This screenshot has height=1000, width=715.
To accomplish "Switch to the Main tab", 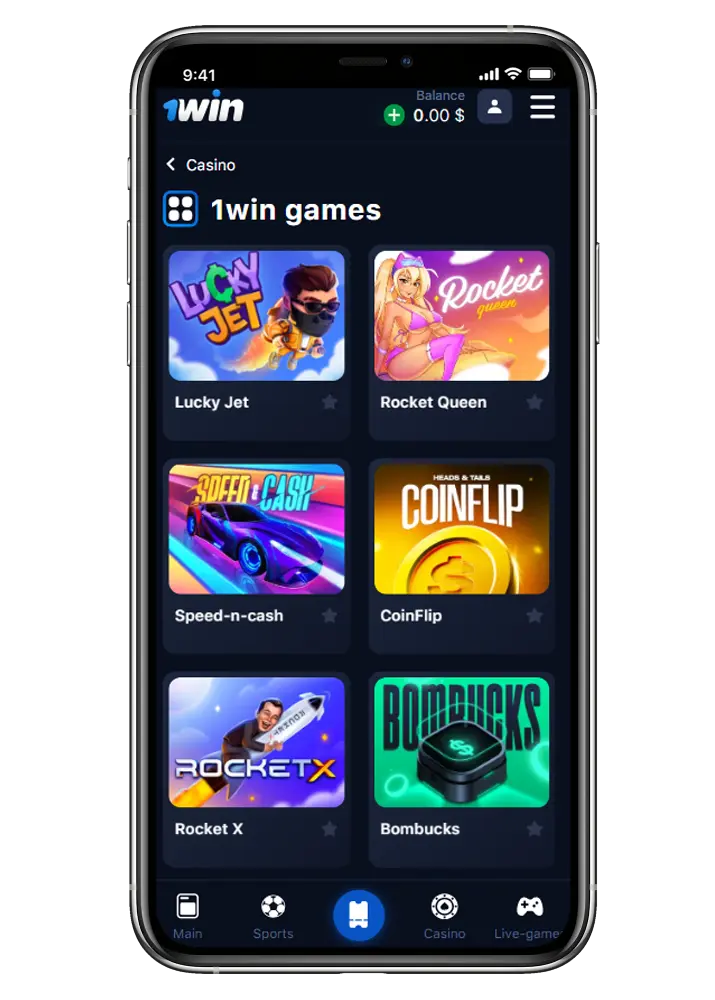I will coord(187,916).
